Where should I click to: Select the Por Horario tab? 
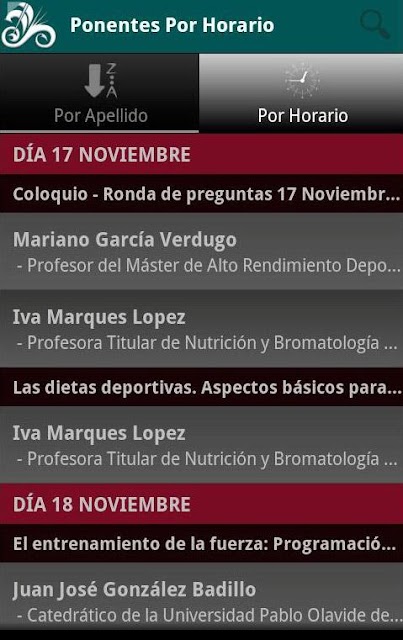click(x=301, y=93)
